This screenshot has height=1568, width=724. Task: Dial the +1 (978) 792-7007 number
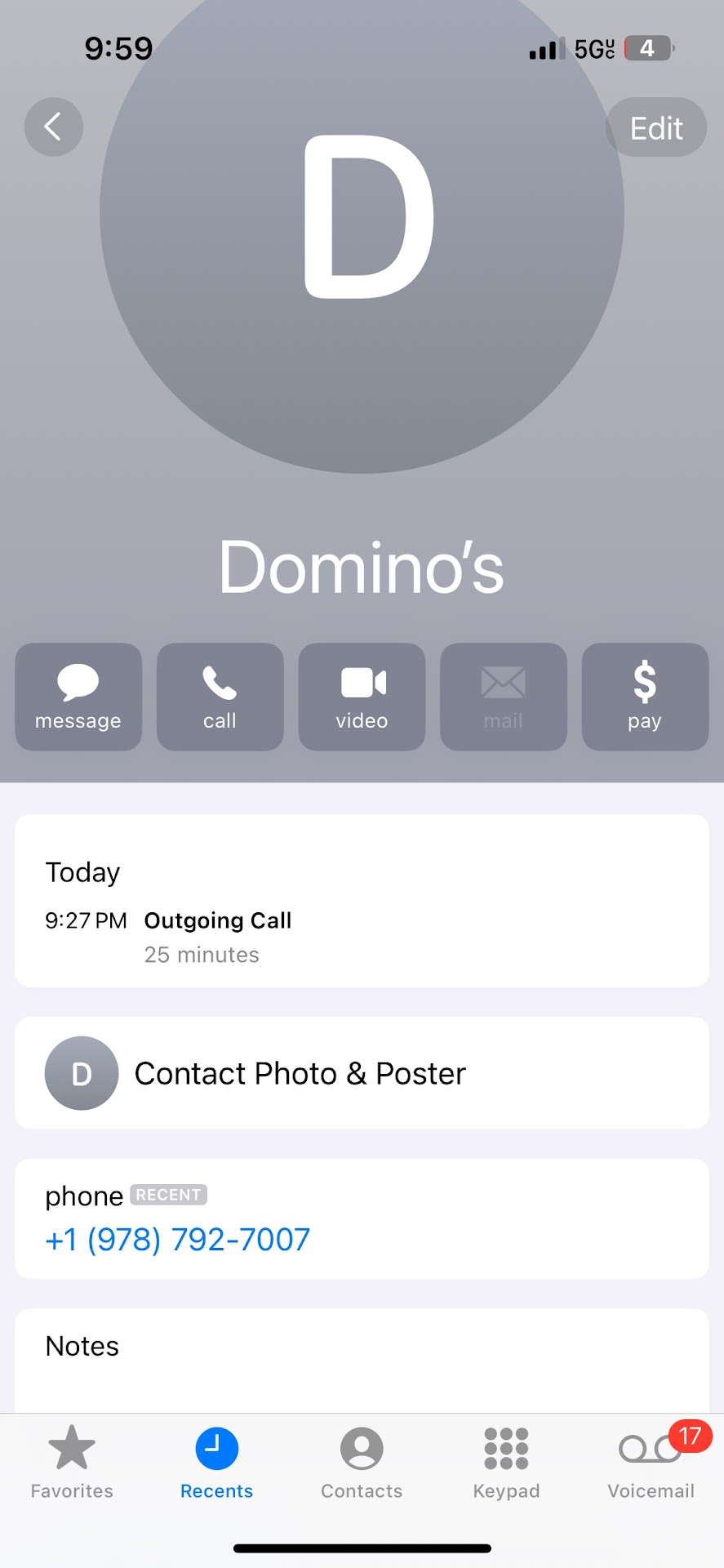178,1240
